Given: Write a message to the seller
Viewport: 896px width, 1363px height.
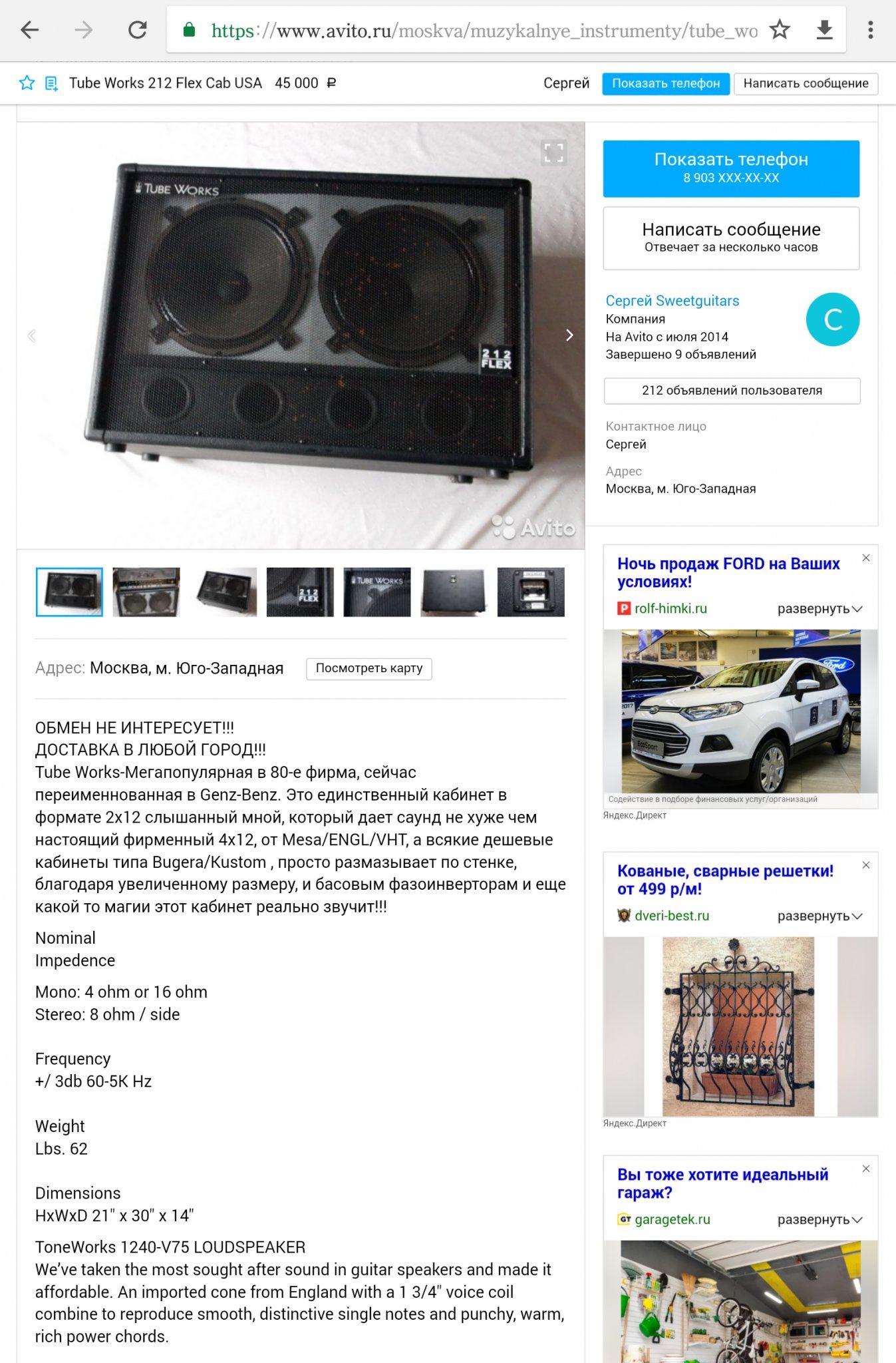Looking at the screenshot, I should [x=730, y=238].
